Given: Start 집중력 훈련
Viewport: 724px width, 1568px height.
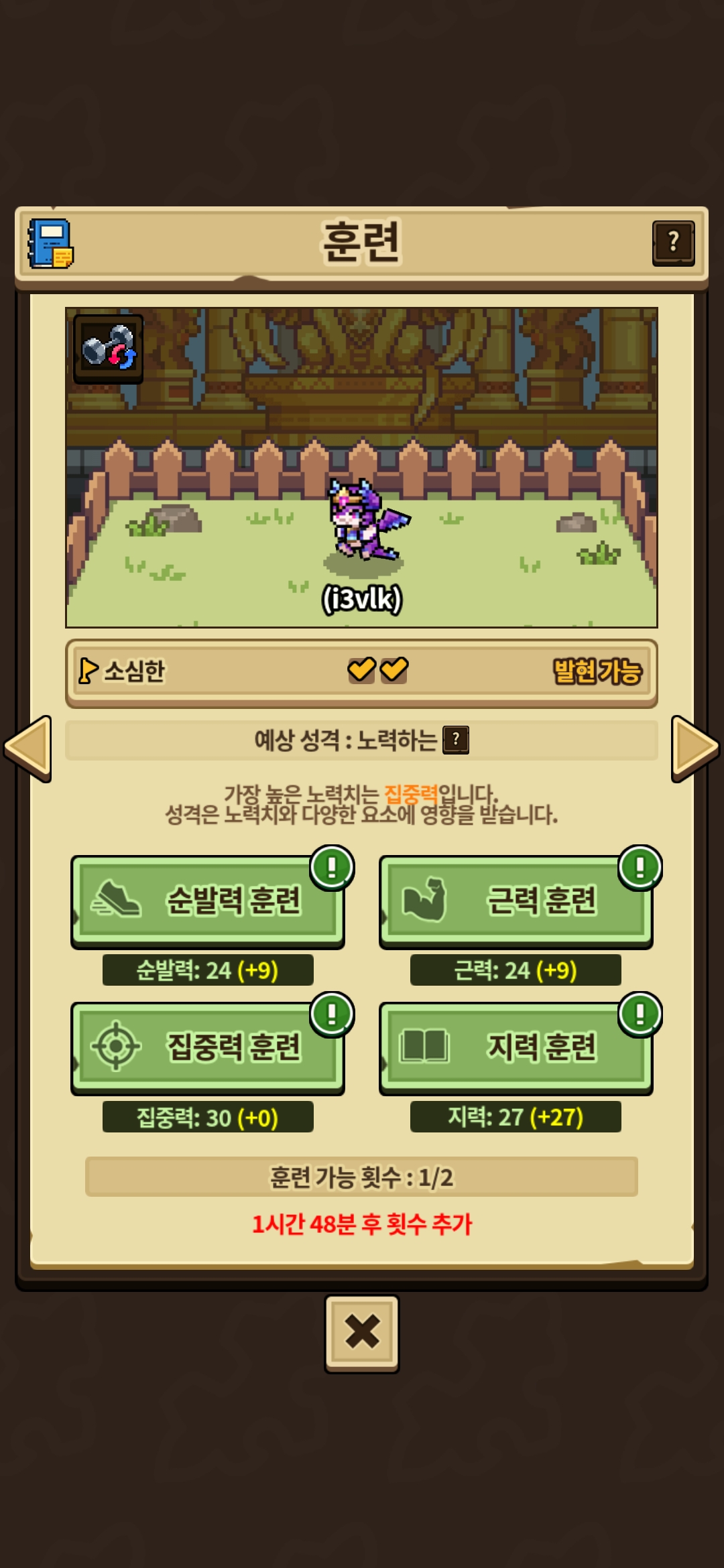Looking at the screenshot, I should 208,1047.
